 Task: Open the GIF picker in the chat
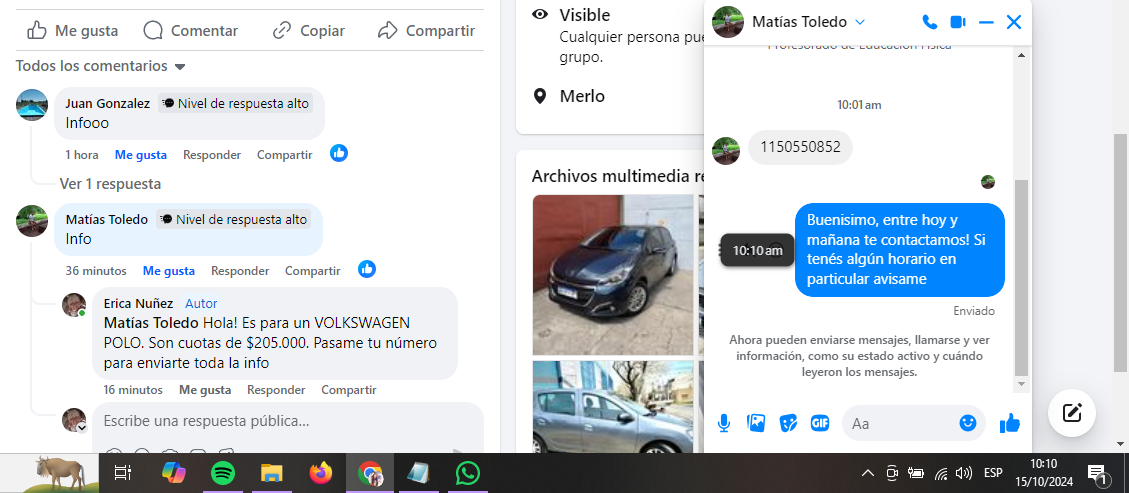(x=820, y=424)
